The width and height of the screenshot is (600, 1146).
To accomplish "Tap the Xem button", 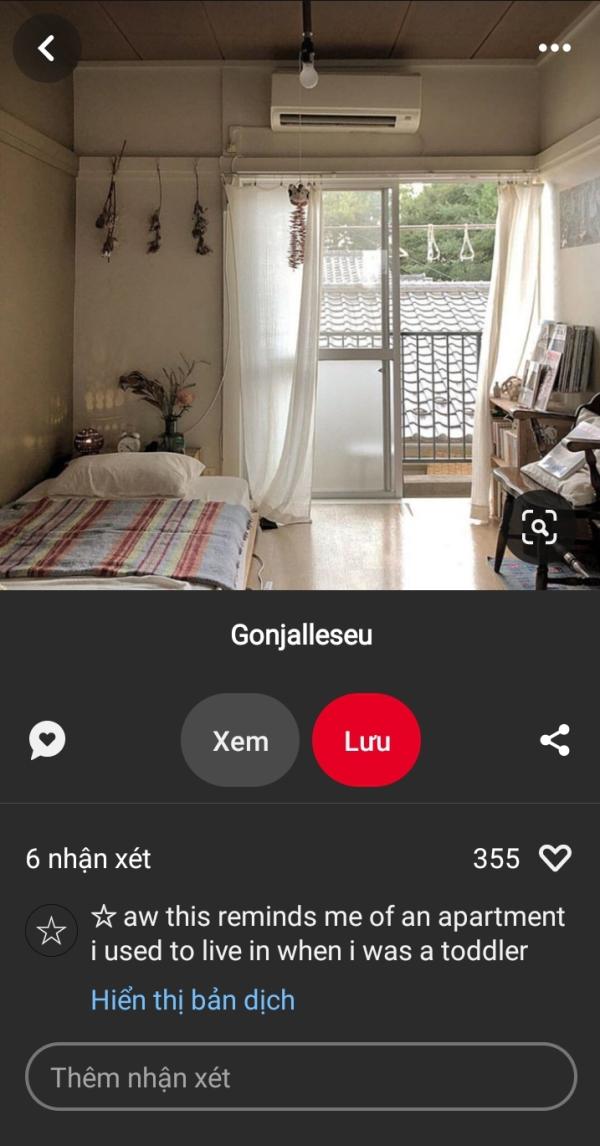I will [x=240, y=740].
